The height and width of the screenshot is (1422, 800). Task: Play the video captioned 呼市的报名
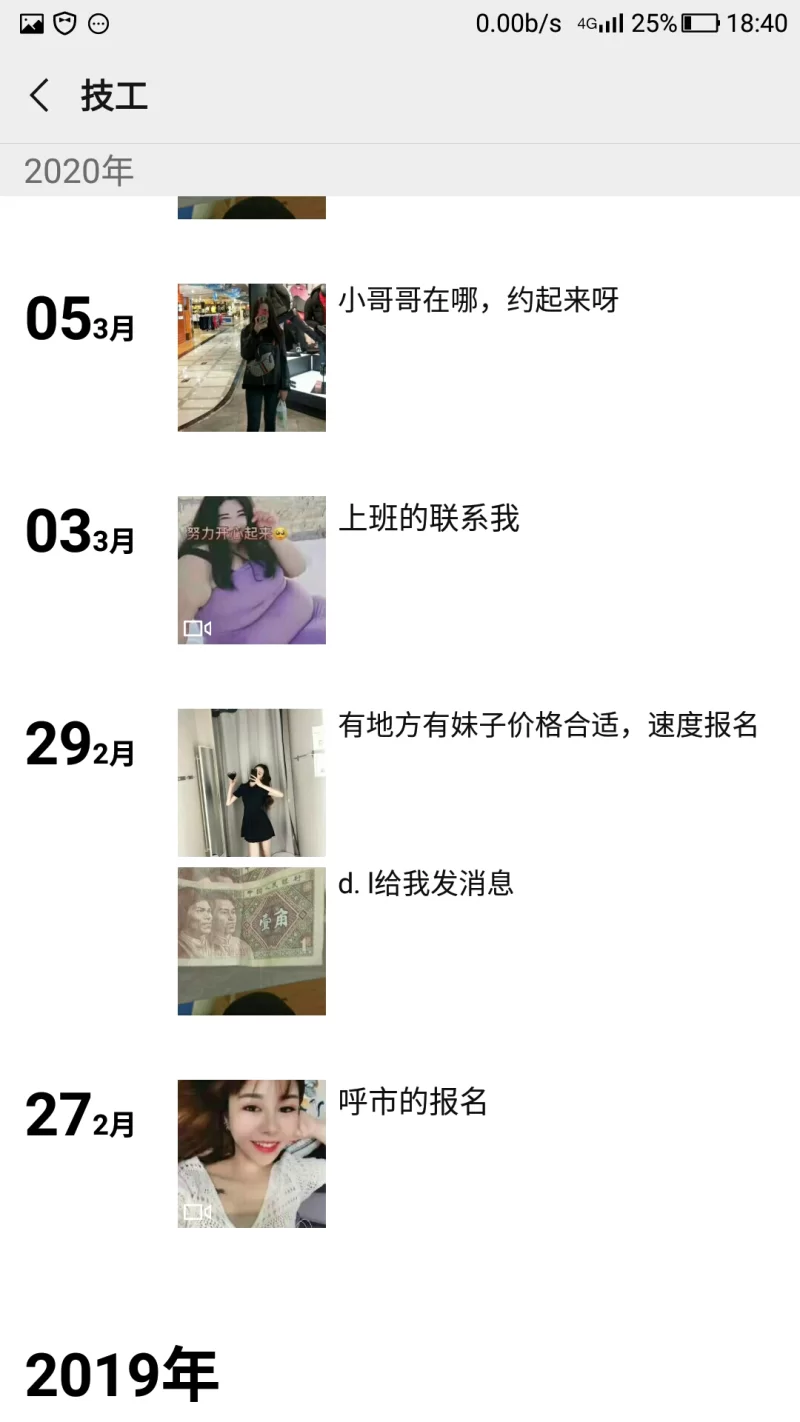(x=251, y=1153)
